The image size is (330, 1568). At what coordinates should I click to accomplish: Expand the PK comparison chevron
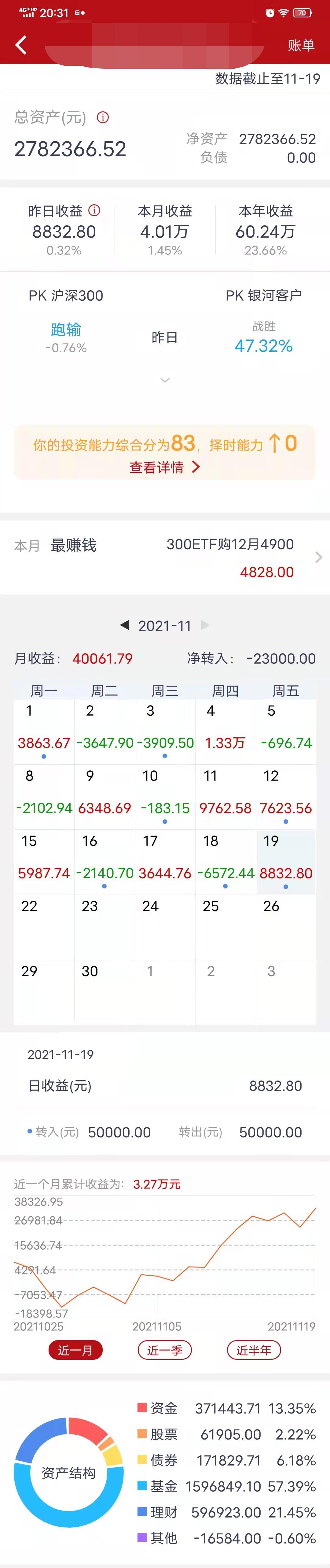pyautogui.click(x=165, y=380)
